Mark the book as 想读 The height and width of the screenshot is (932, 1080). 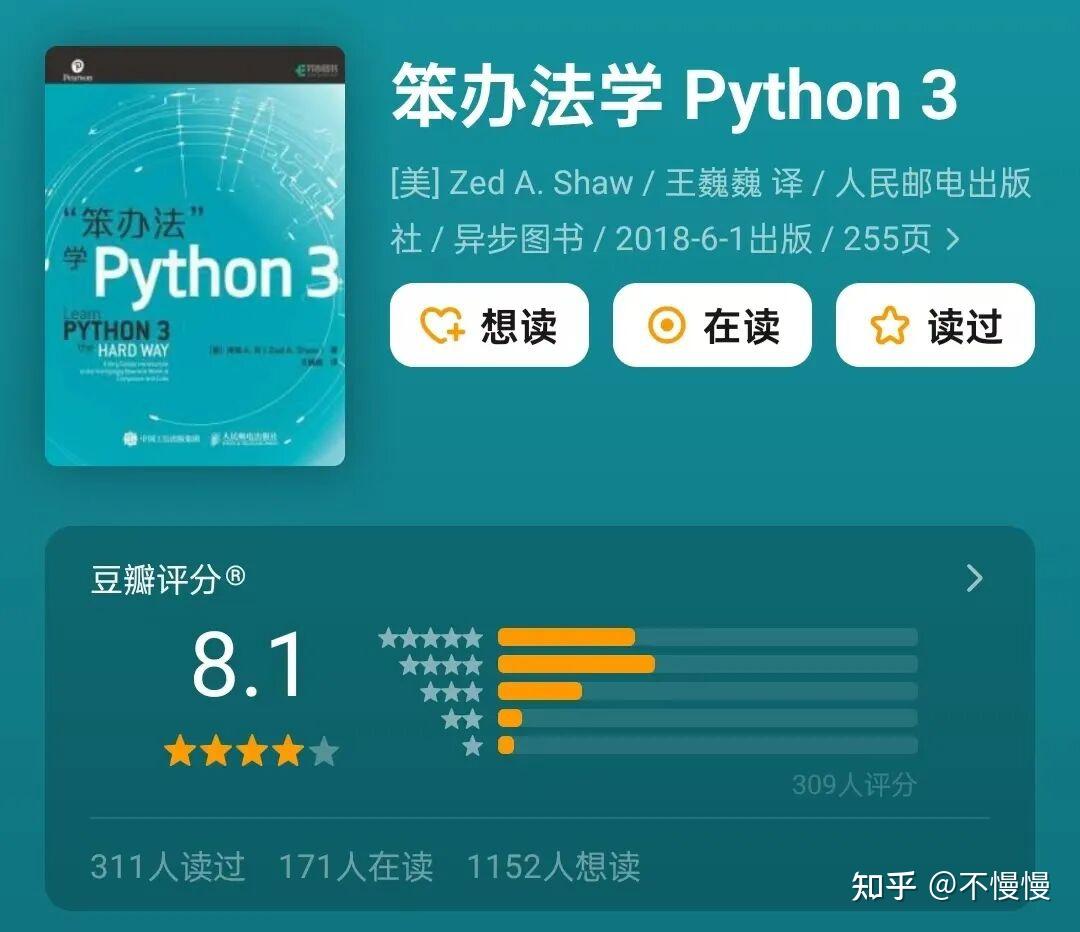click(x=489, y=326)
